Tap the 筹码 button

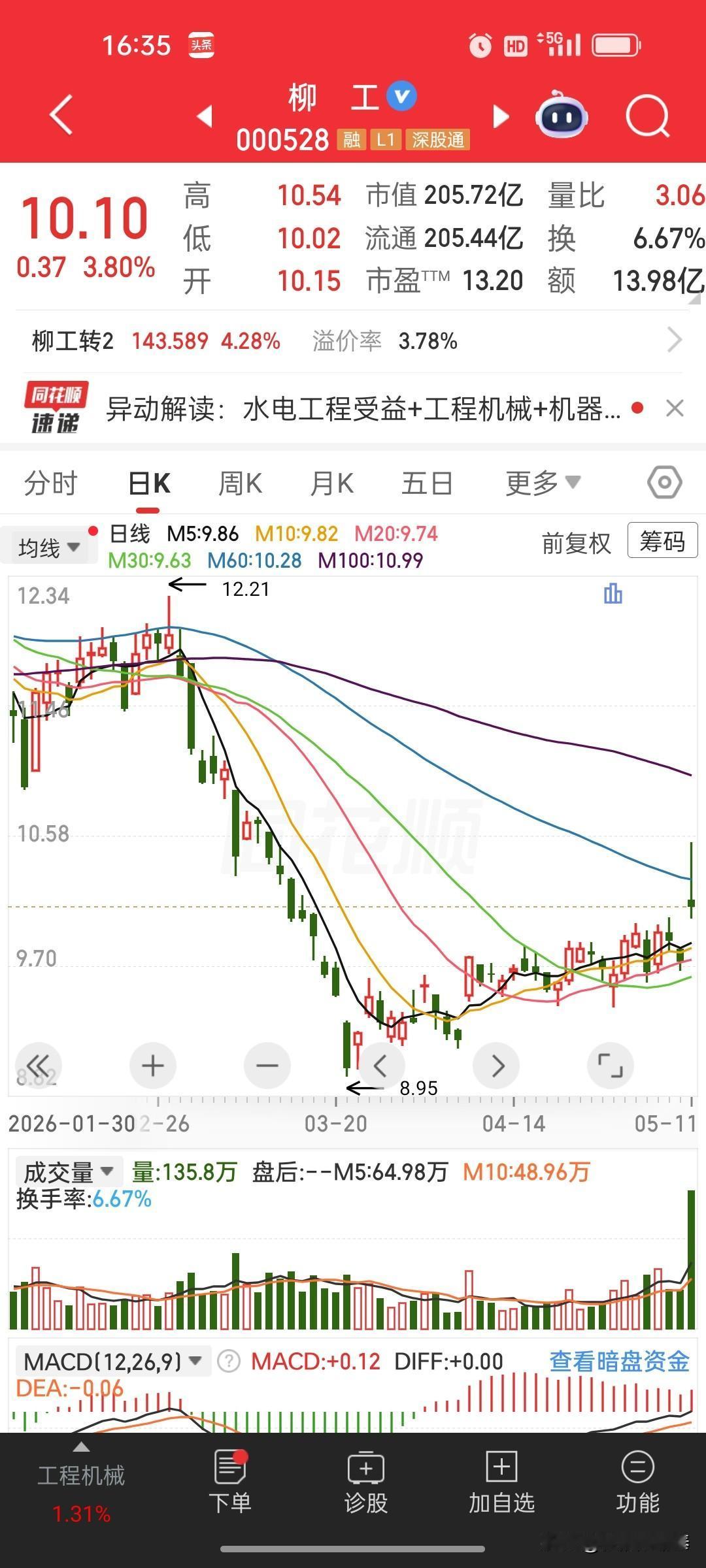pos(662,540)
